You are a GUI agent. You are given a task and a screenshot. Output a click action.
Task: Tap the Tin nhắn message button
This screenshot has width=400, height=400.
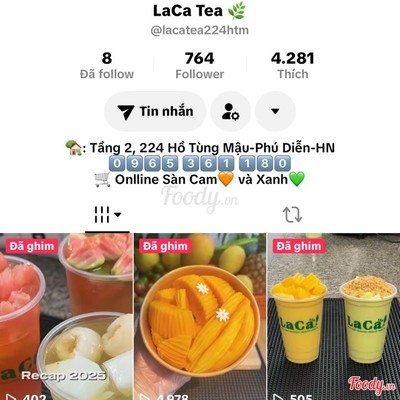tap(155, 111)
